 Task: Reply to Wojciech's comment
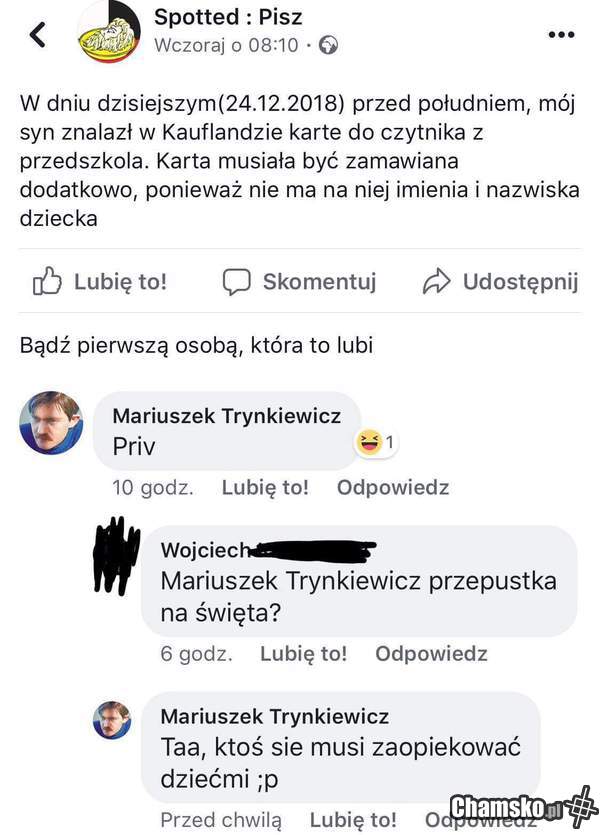coord(431,653)
